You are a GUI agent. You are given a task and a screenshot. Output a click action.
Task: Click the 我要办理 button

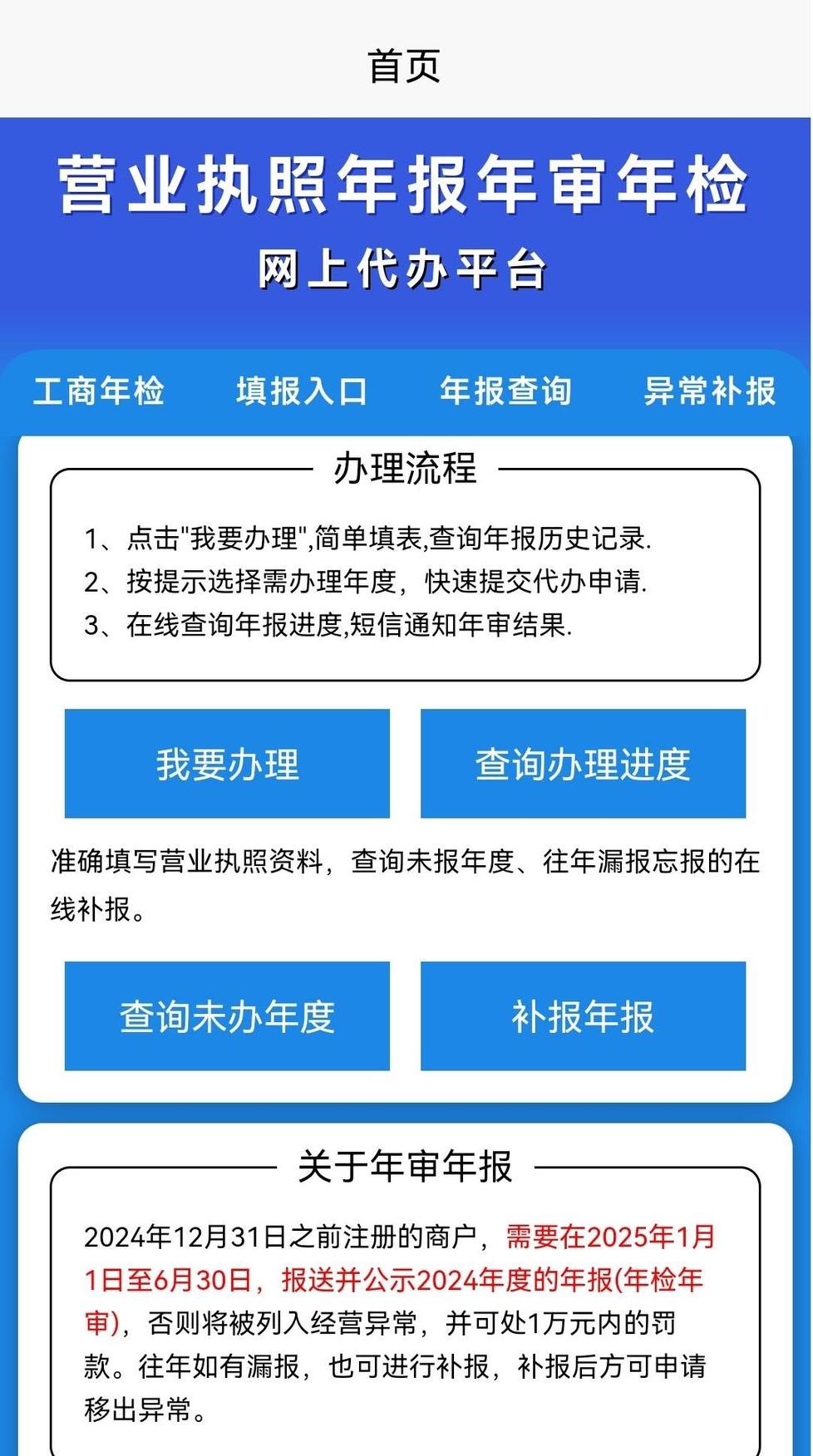point(227,765)
